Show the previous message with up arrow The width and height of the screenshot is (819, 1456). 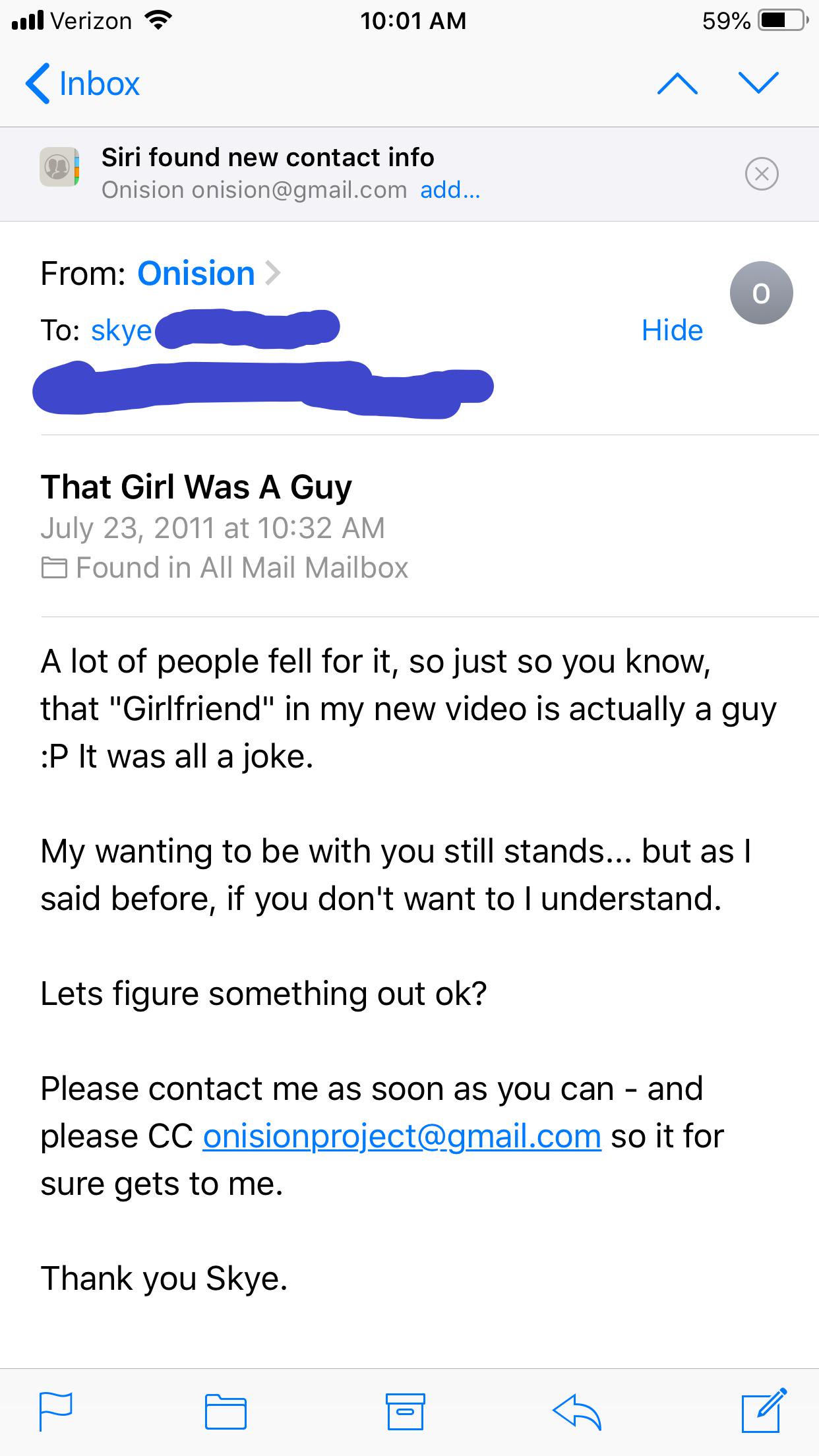click(677, 83)
